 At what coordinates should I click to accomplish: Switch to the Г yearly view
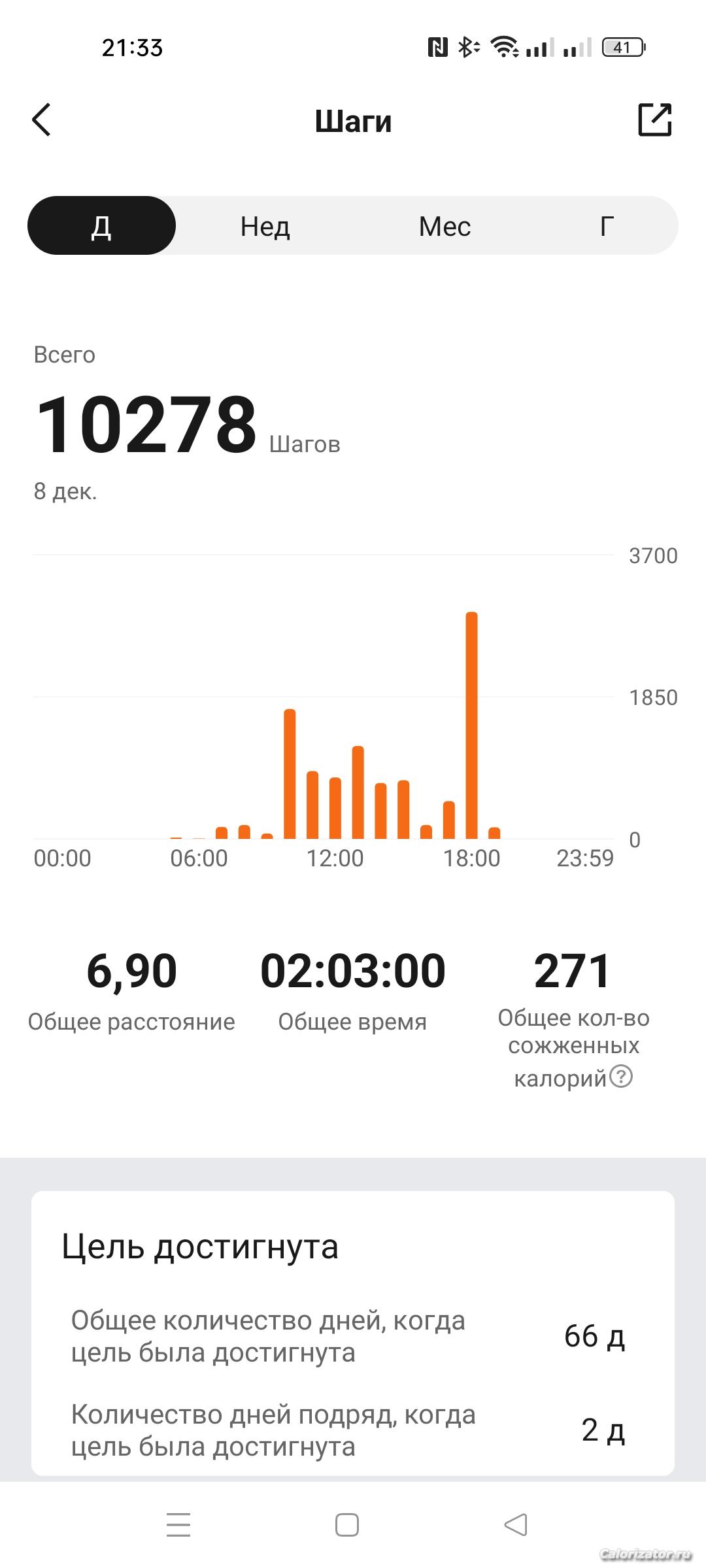[607, 226]
